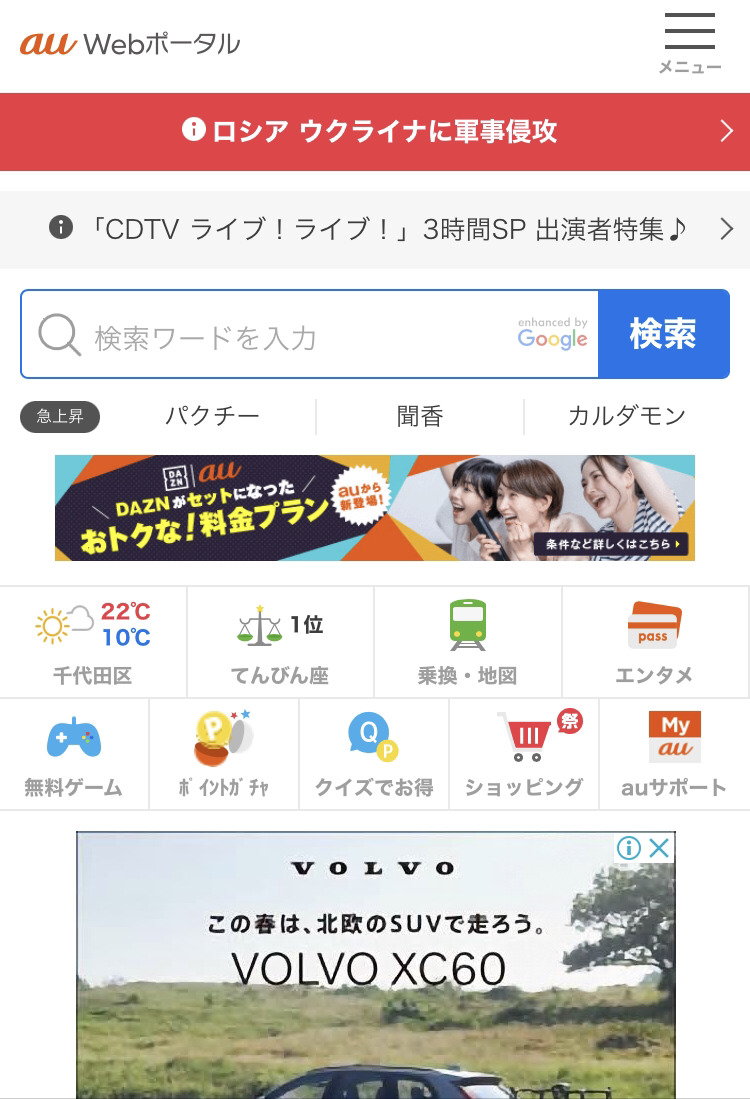This screenshot has width=750, height=1099.
Task: Click the au Webポータル logo
Action: 128,42
